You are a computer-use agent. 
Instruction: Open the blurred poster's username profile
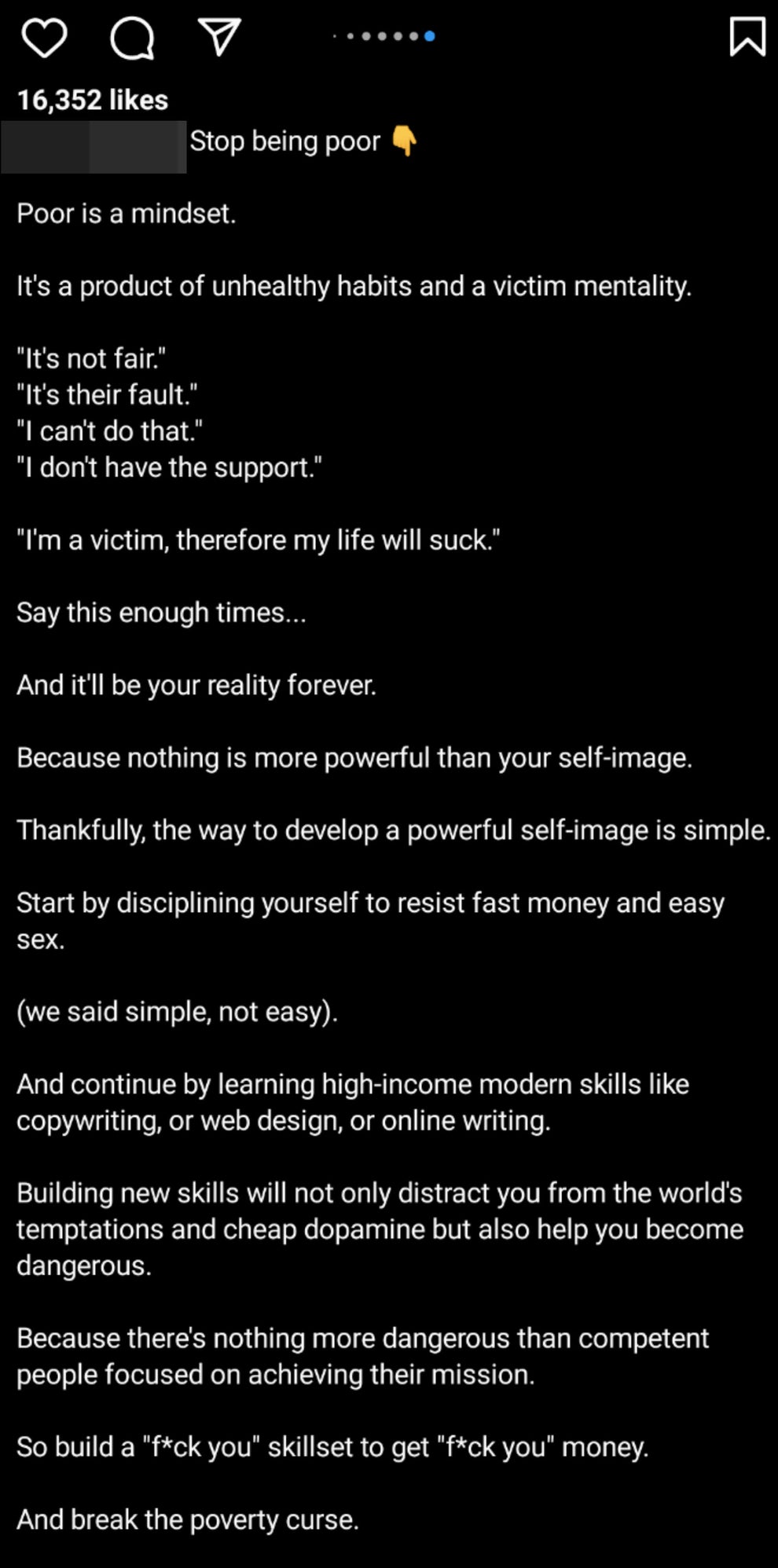[94, 147]
